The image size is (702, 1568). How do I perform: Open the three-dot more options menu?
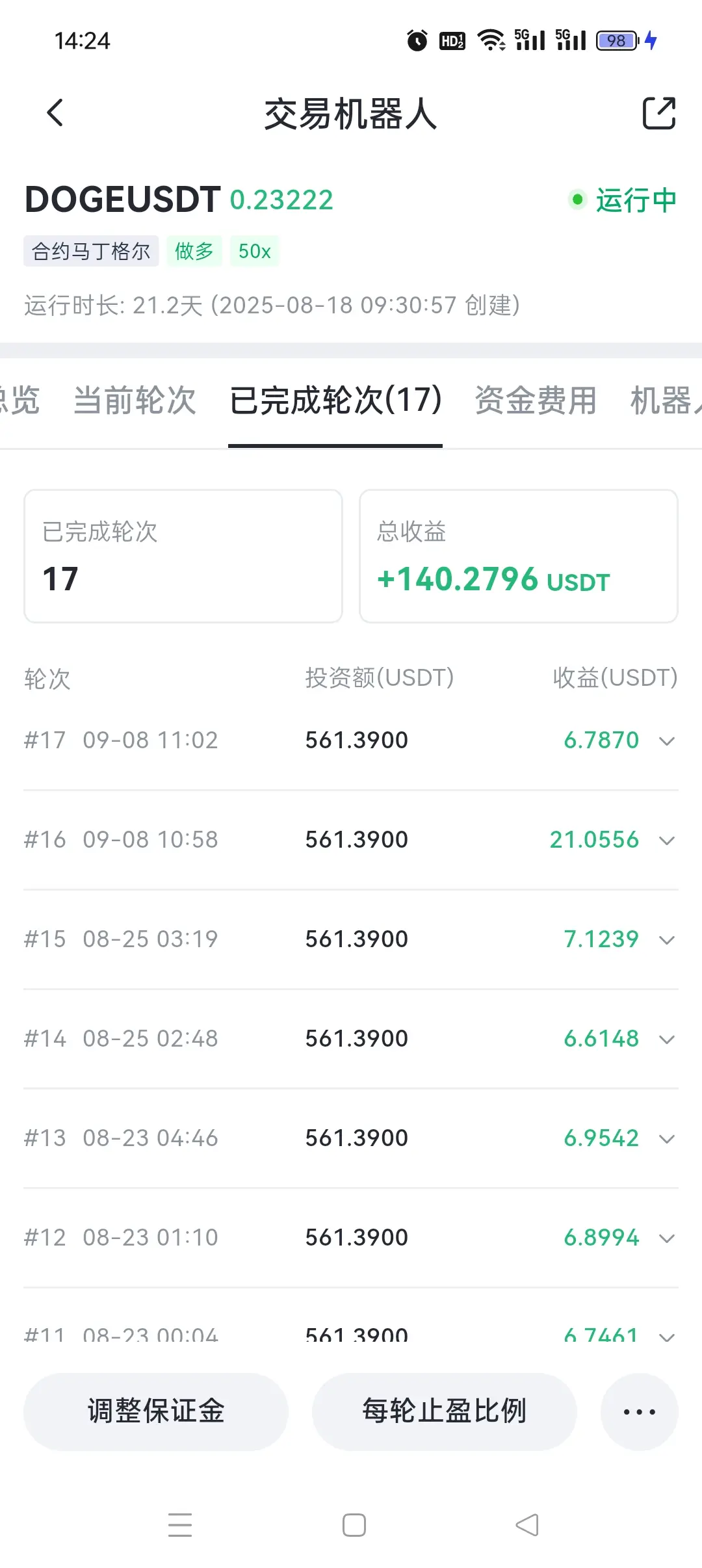pyautogui.click(x=639, y=1411)
